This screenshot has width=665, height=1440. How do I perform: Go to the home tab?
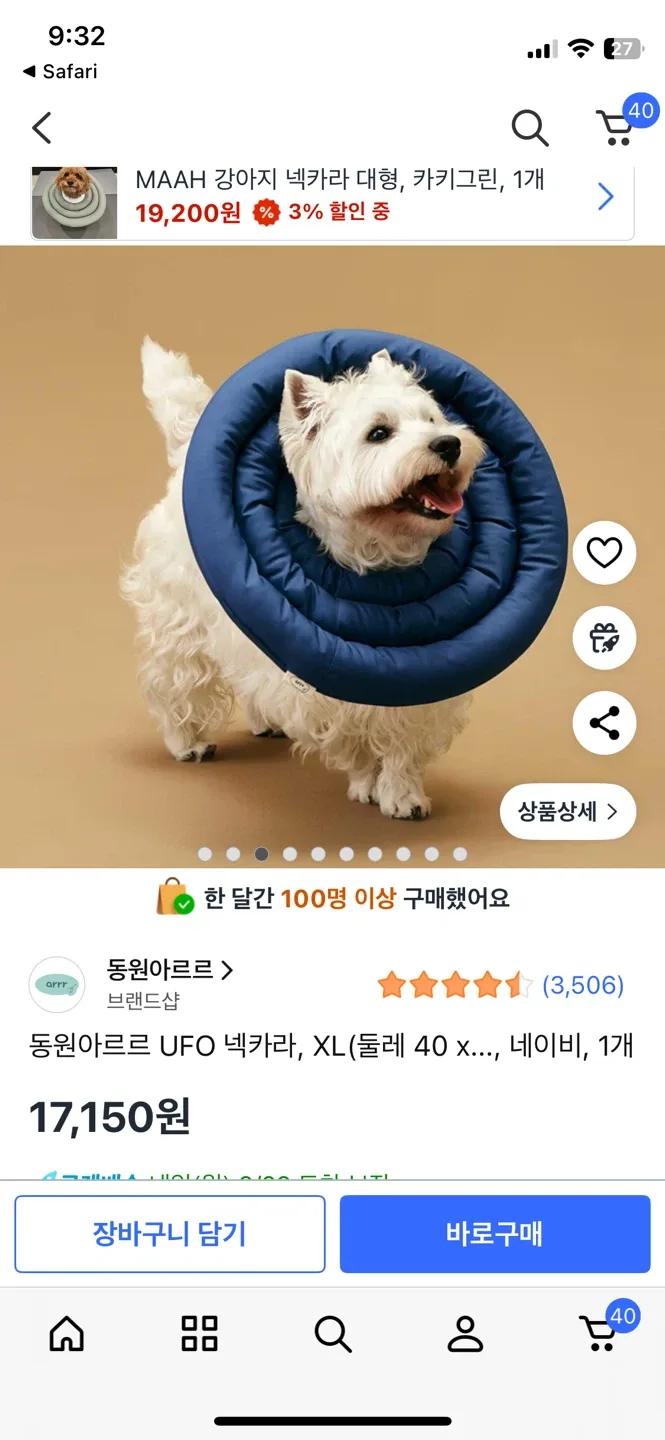click(x=67, y=1333)
